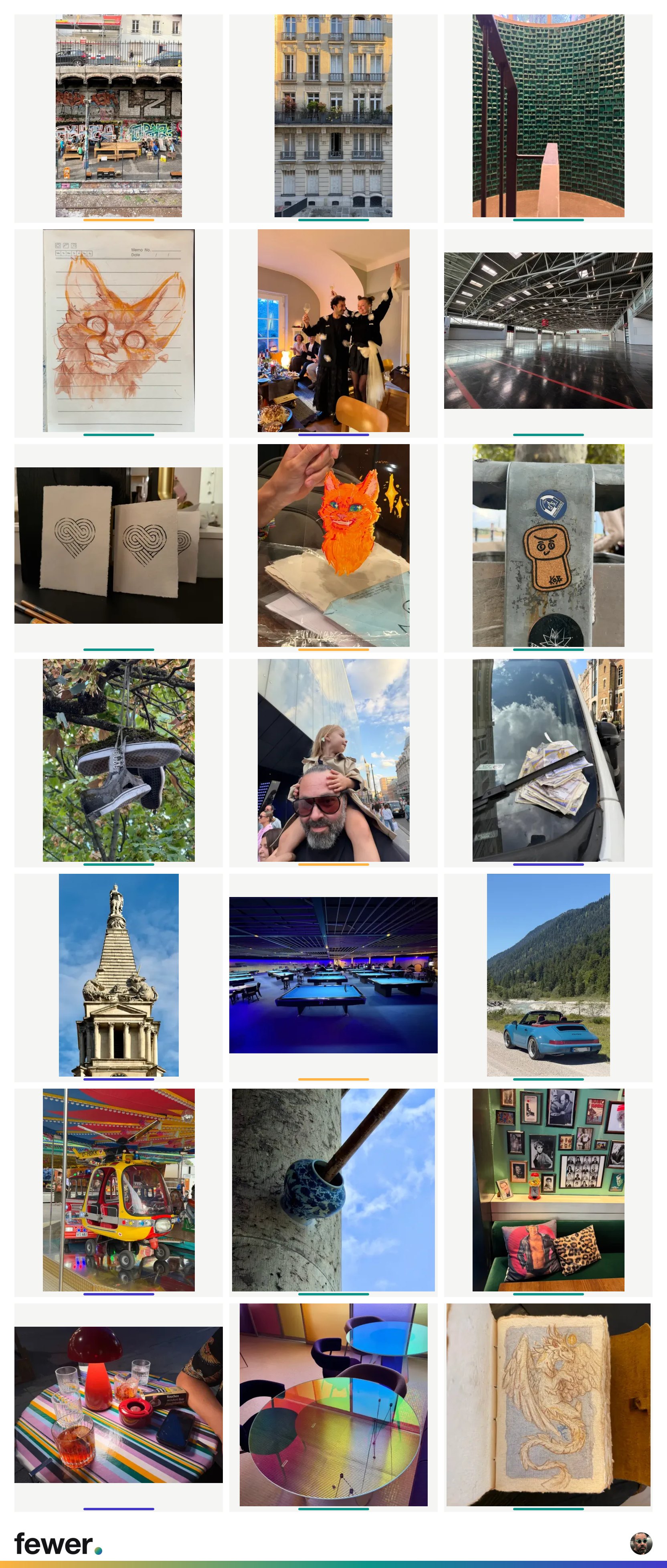Open the mushroom lamp on striped table photo
The height and width of the screenshot is (1568, 667).
pos(119,1405)
